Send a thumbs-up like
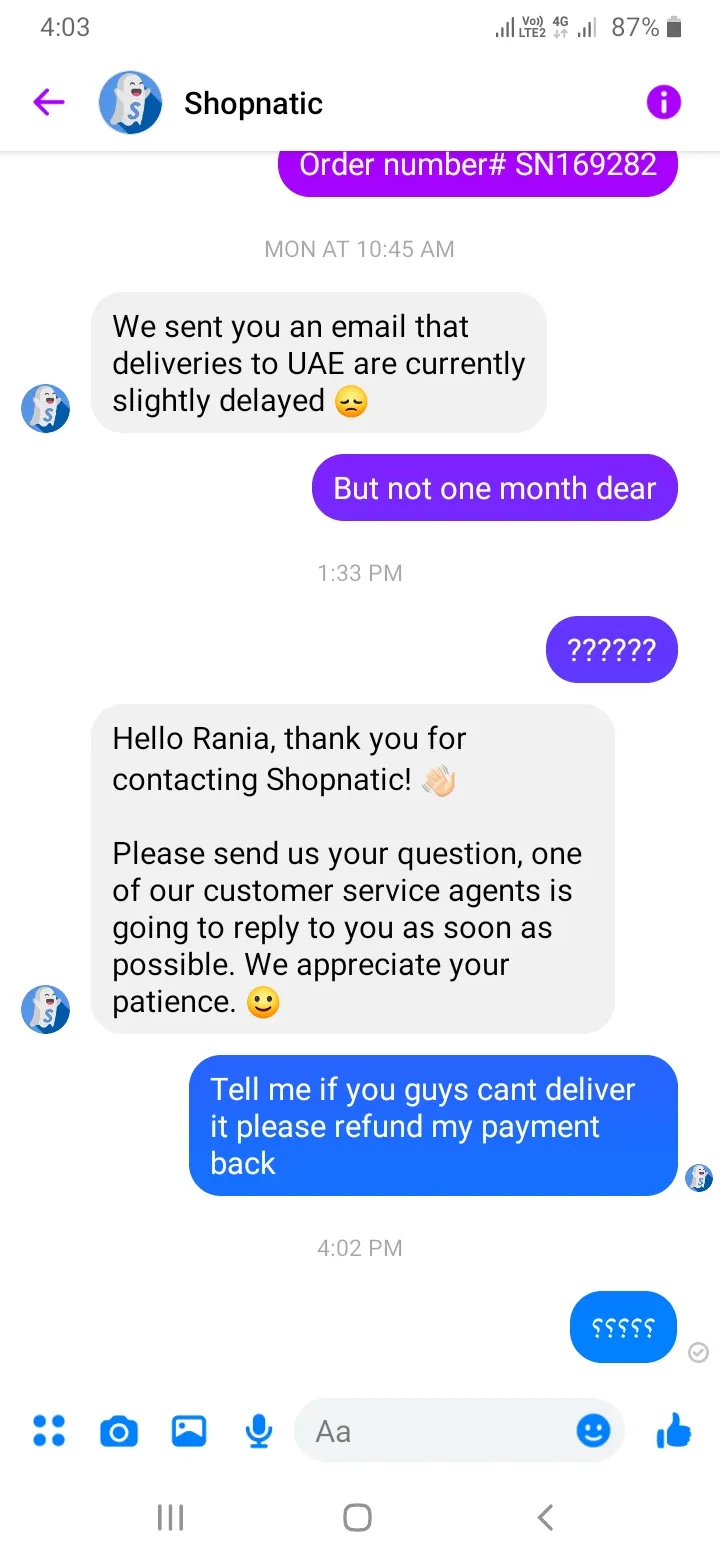The height and width of the screenshot is (1560, 720). tap(674, 1431)
